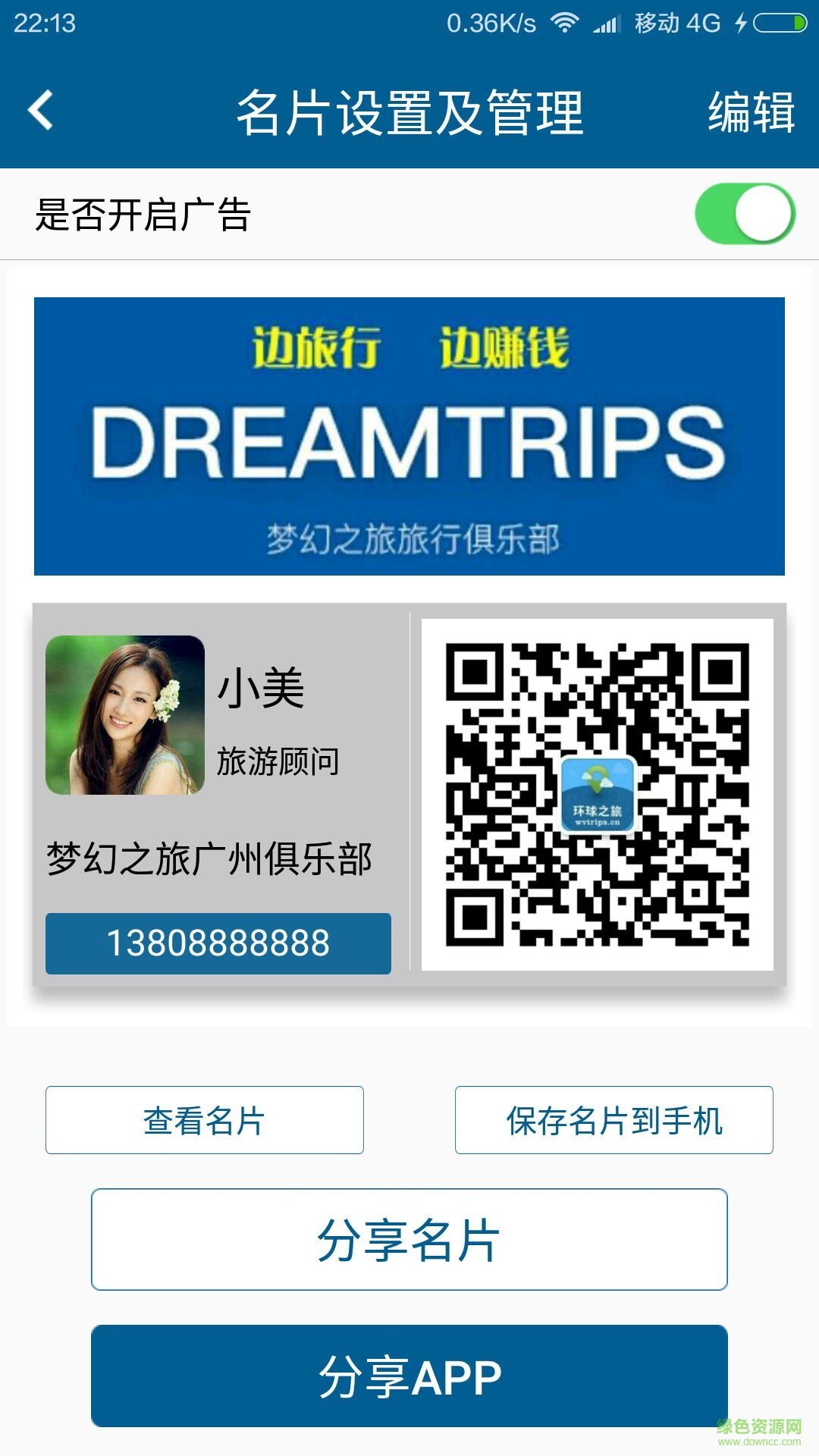Select 查看名片 to view the card
819x1456 pixels.
pos(205,1120)
